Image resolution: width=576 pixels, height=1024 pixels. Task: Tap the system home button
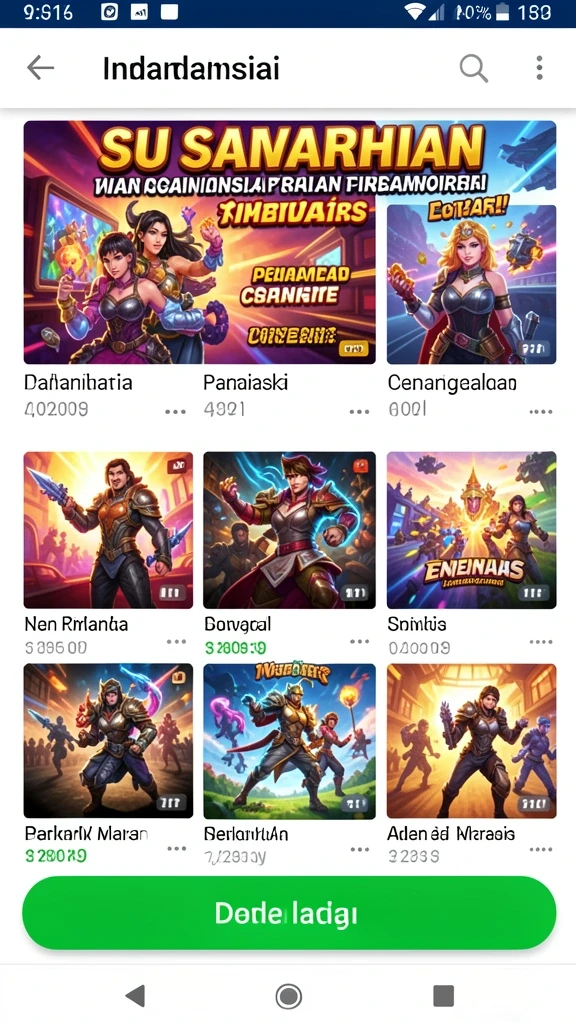(x=288, y=996)
